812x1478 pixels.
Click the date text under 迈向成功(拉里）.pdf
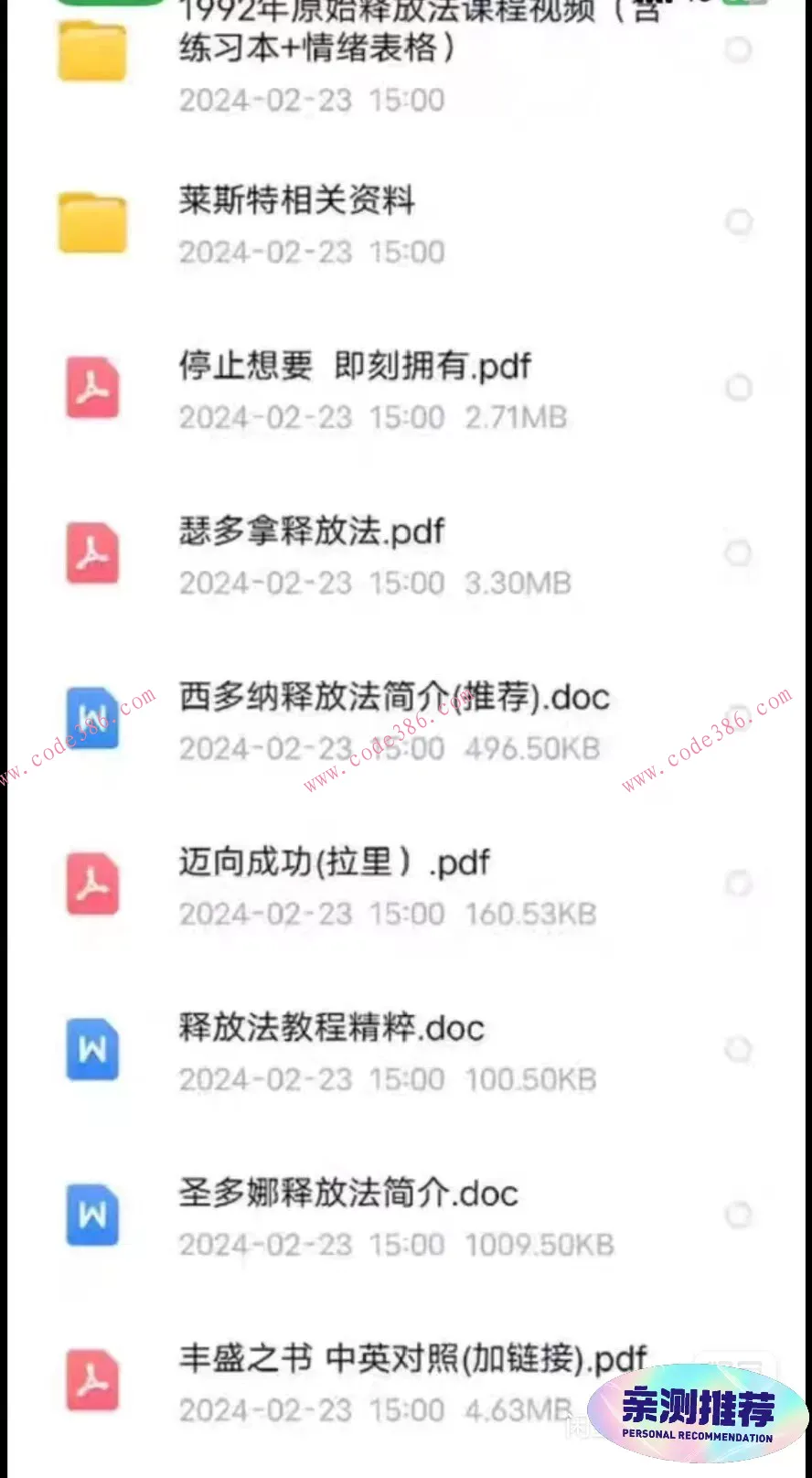pos(265,914)
